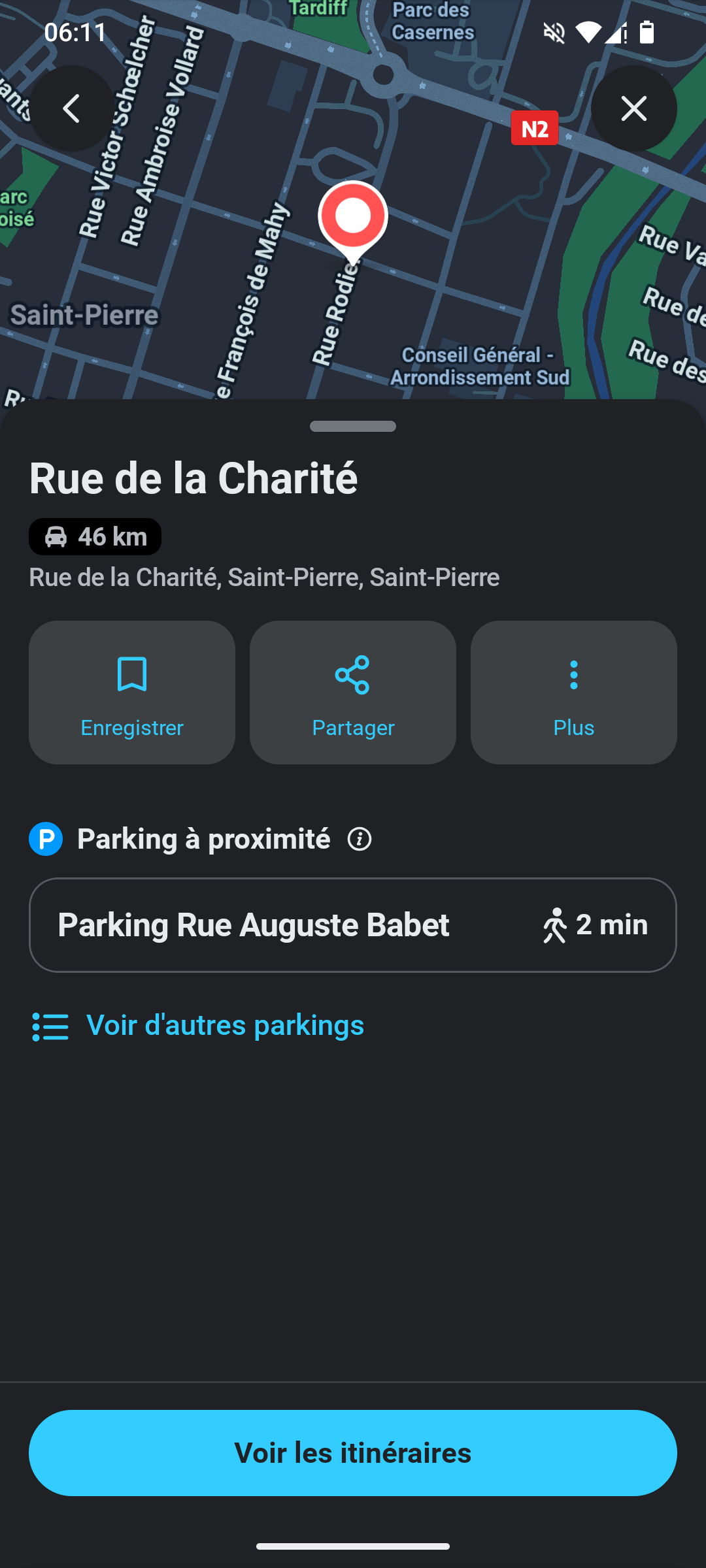Expand the sheet with the drag handle
Viewport: 706px width, 1568px height.
tap(353, 427)
